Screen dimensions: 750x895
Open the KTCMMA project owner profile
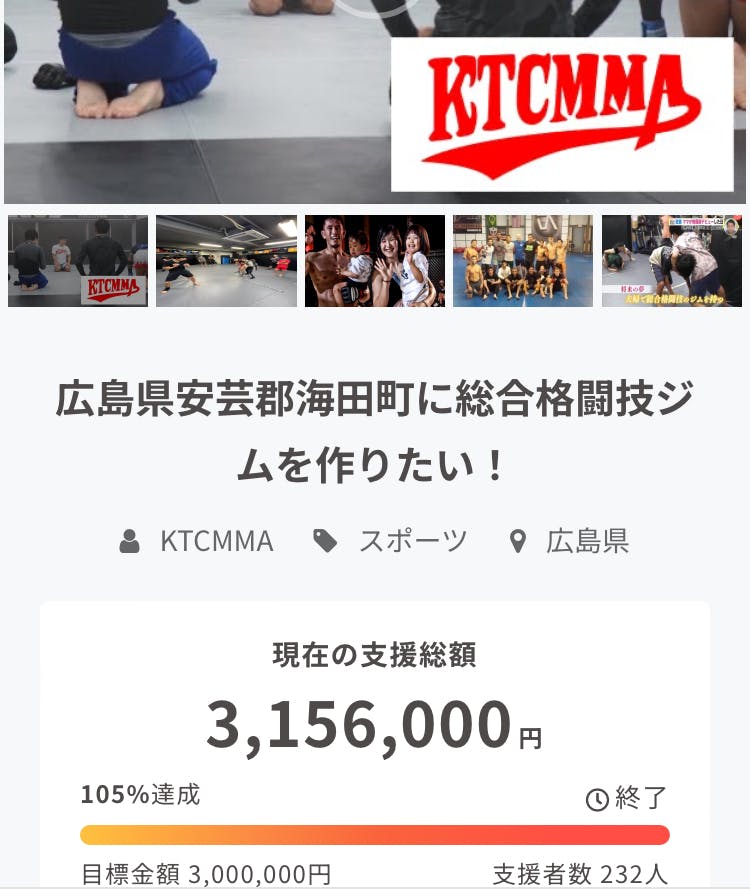215,542
